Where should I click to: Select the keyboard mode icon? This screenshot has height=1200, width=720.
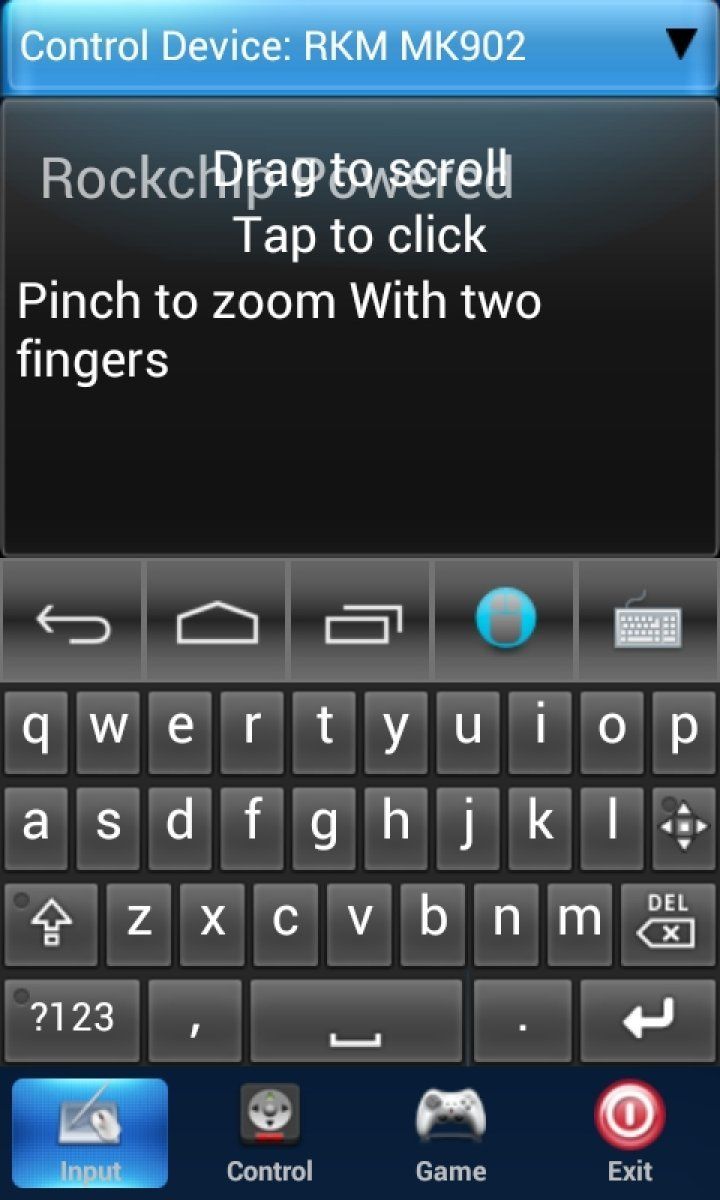[648, 622]
